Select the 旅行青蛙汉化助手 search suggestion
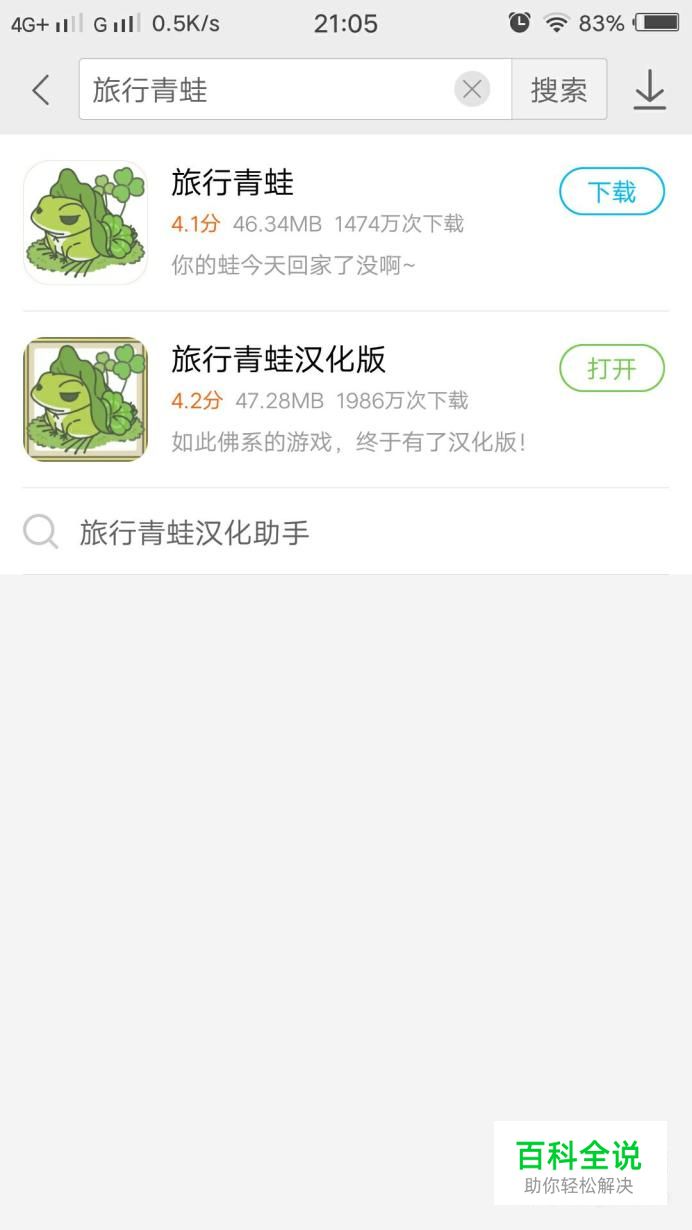Screen dimensions: 692x1230 click(195, 533)
